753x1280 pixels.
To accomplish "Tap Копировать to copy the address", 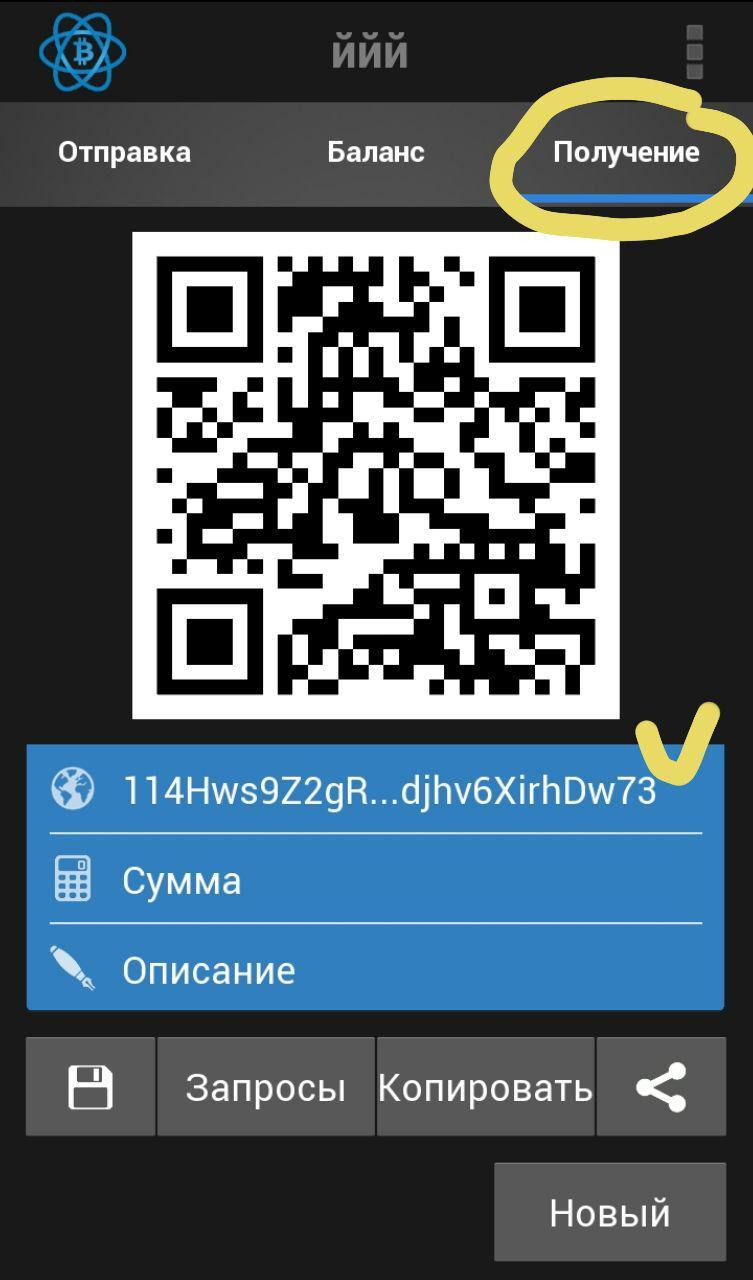I will [x=485, y=1087].
